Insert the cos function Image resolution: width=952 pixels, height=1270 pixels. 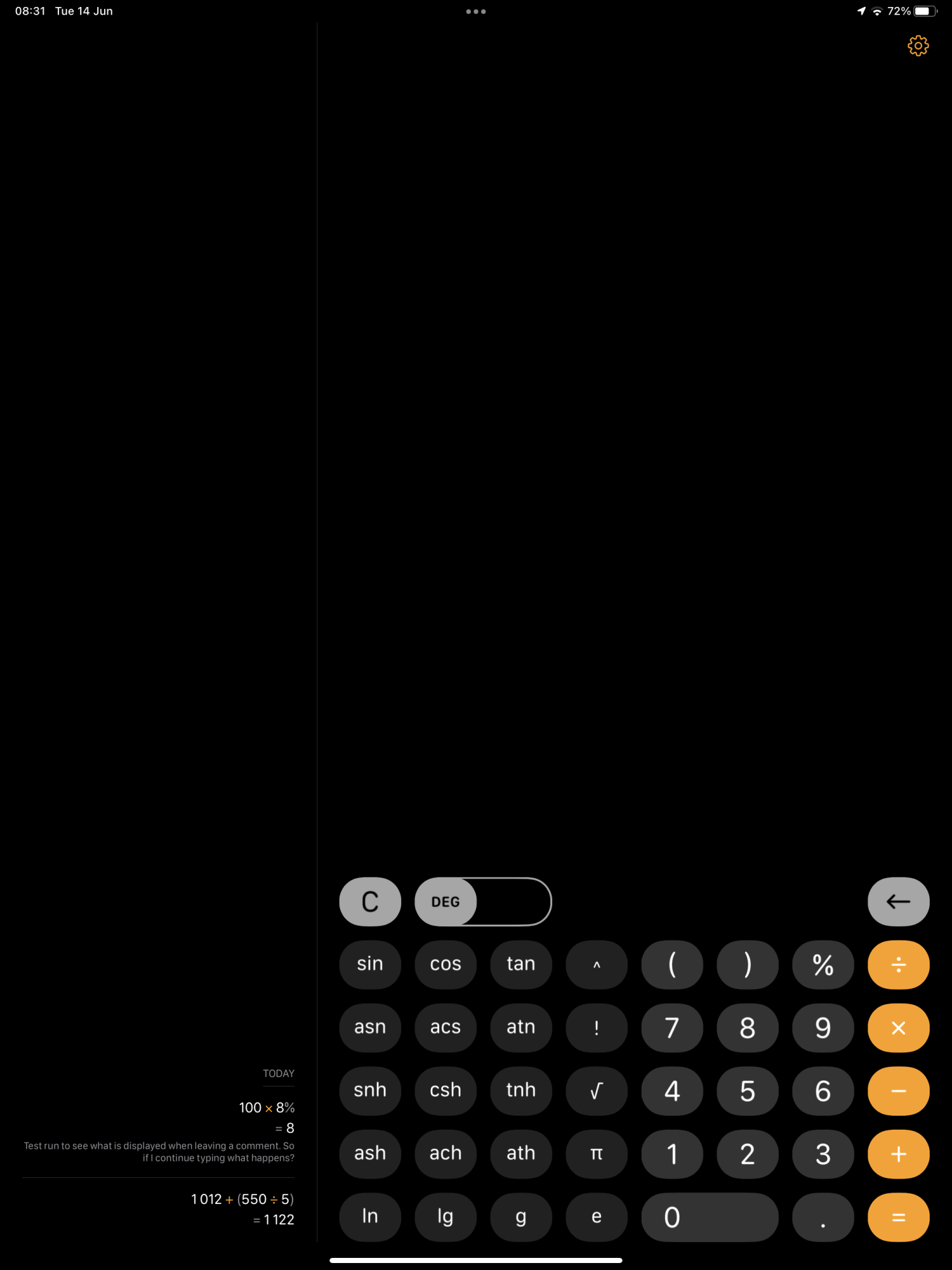coord(446,964)
